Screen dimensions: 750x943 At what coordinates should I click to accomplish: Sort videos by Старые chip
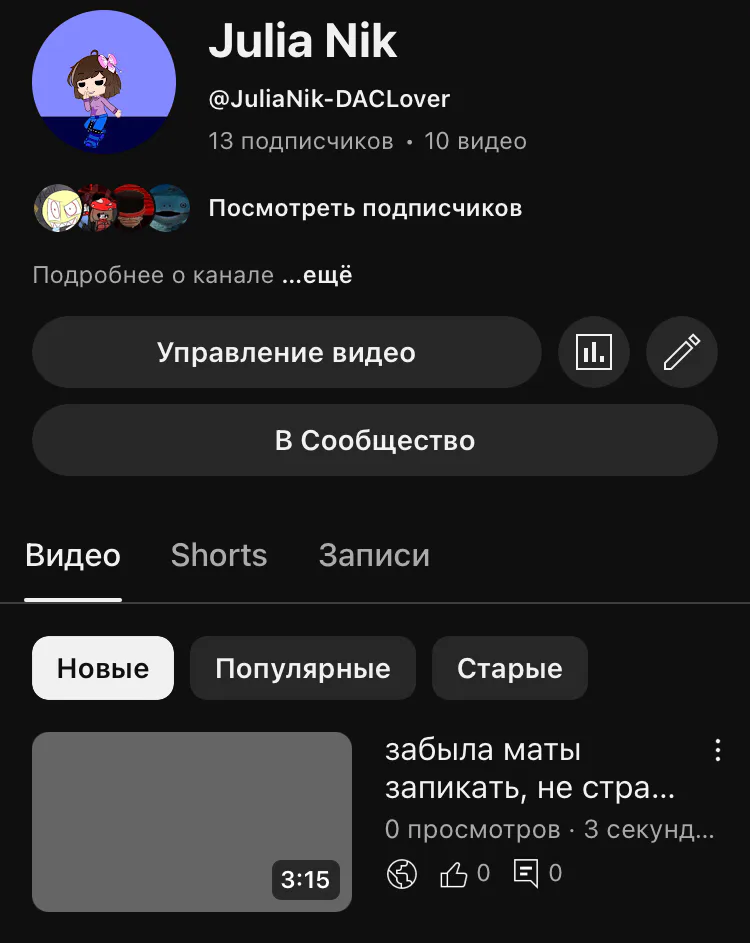[509, 668]
